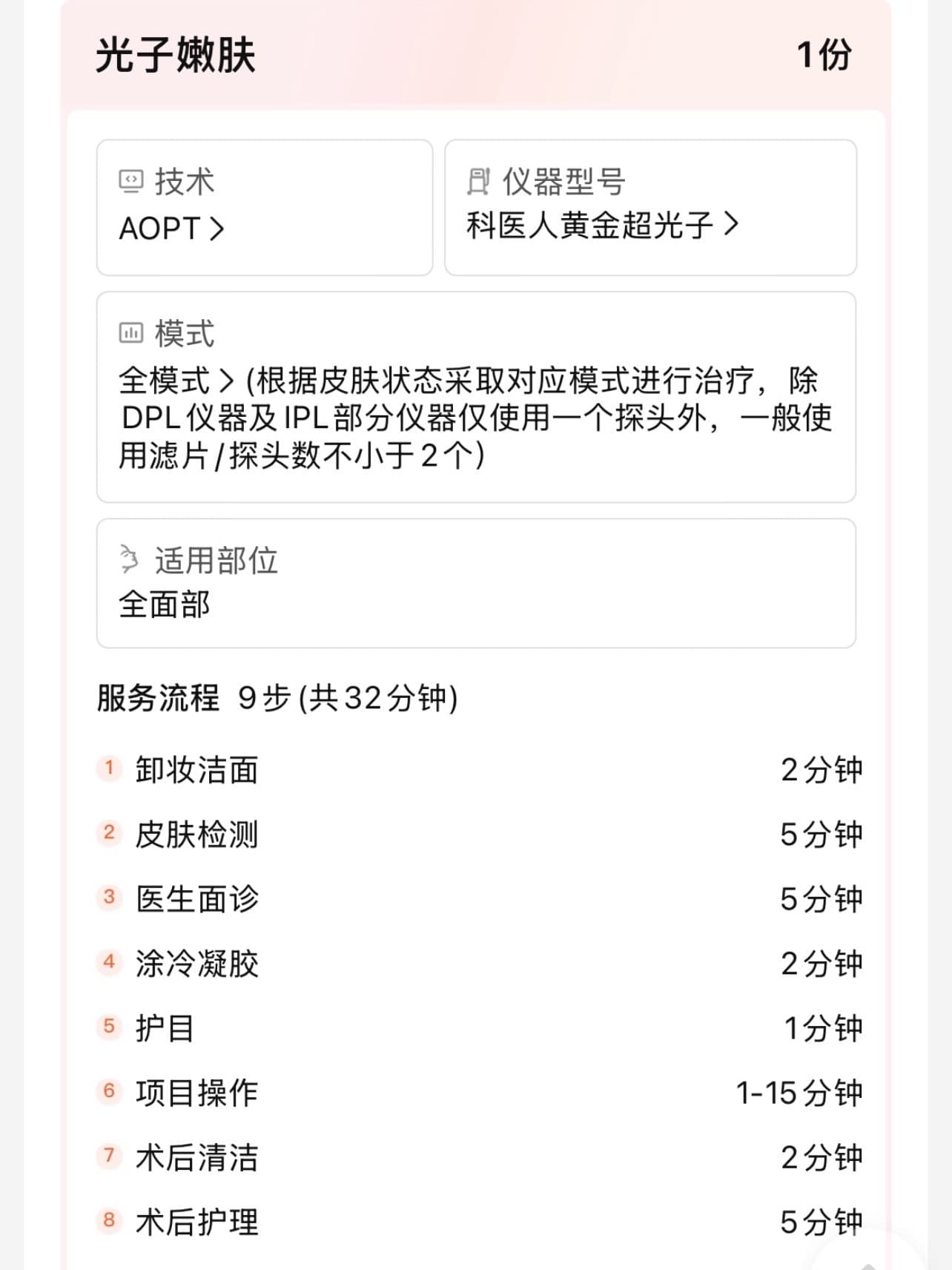This screenshot has width=952, height=1270.
Task: Open the AOPT technology details
Action: point(172,228)
